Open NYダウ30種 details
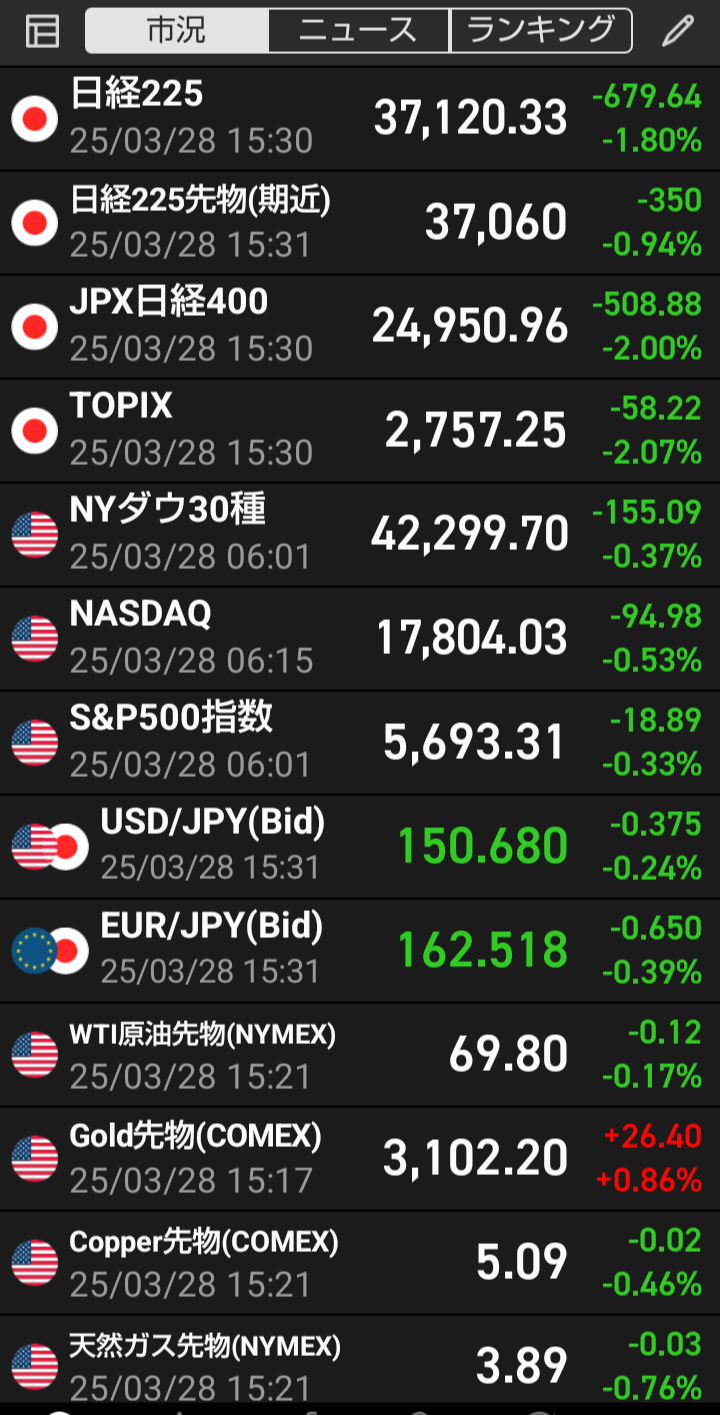This screenshot has width=720, height=1415. (360, 534)
